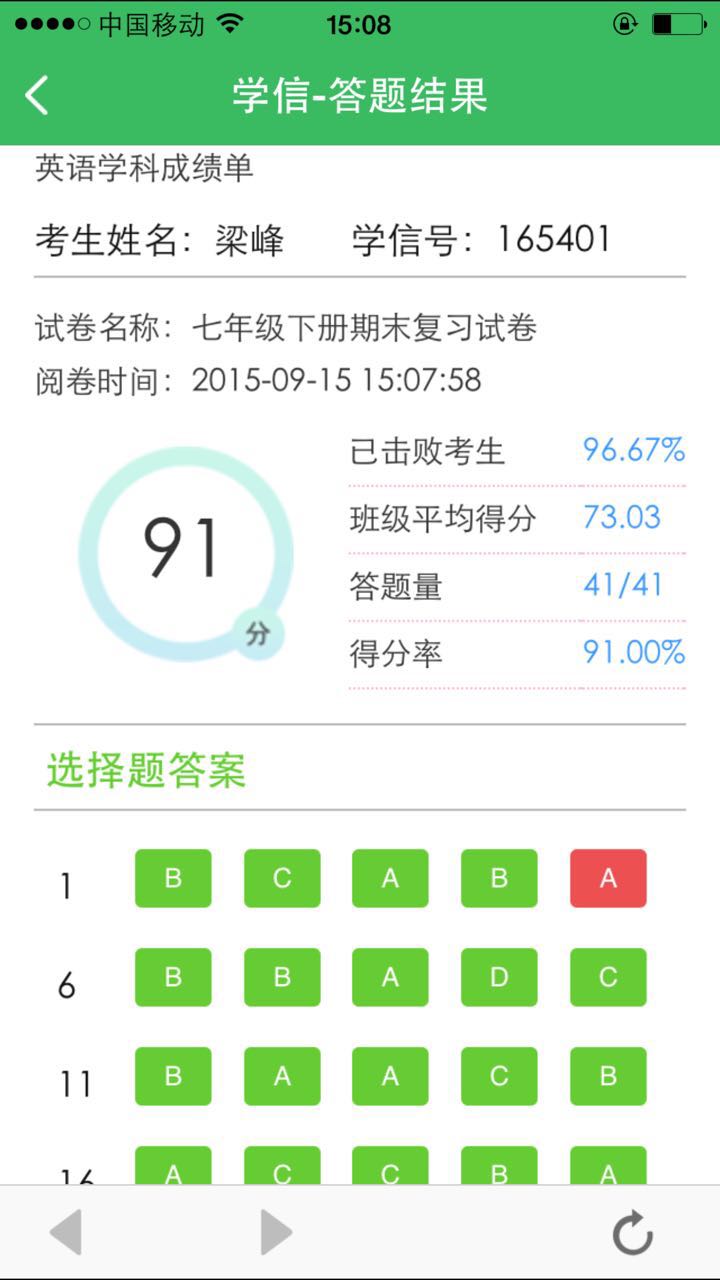Open answer D for question 9
This screenshot has width=720, height=1280.
pyautogui.click(x=499, y=977)
